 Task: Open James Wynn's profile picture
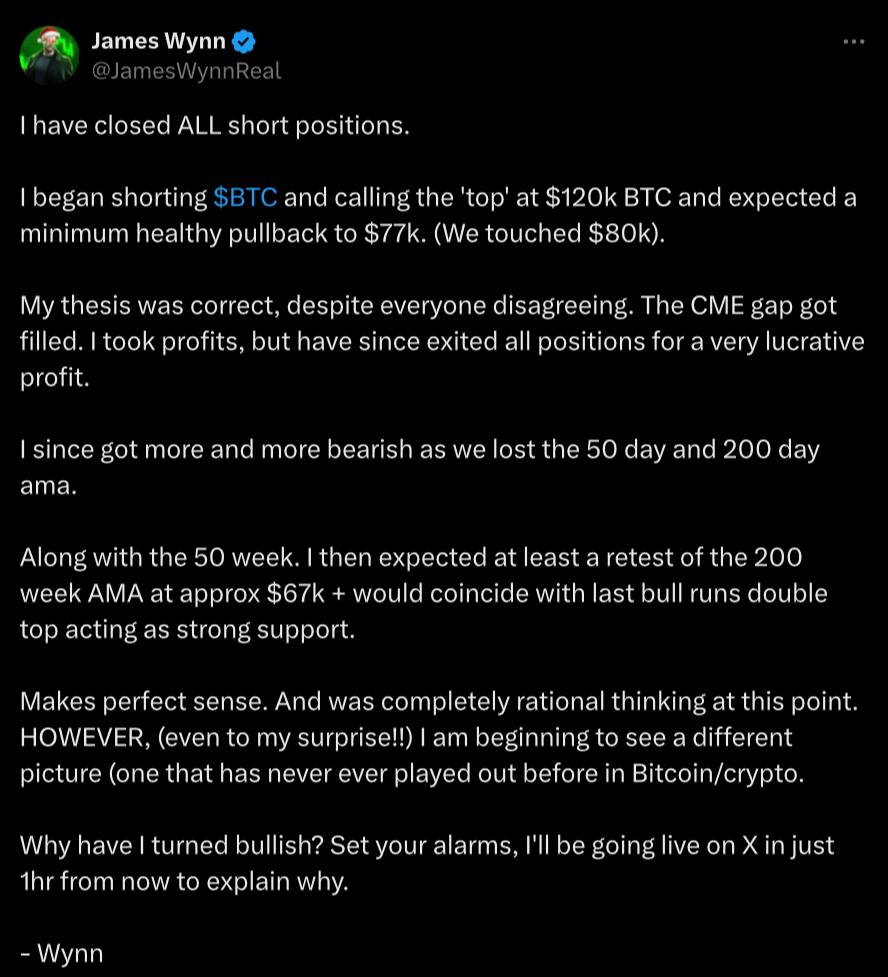[50, 56]
